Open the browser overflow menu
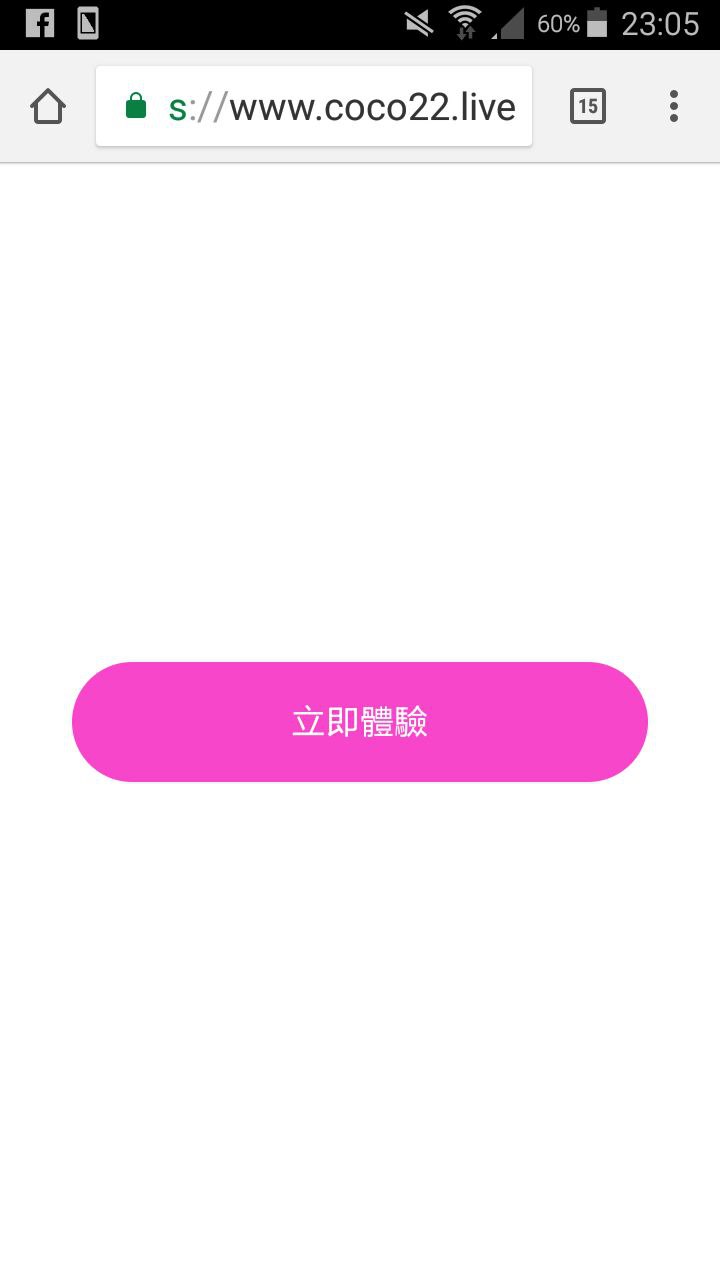This screenshot has width=720, height=1280. (x=674, y=106)
